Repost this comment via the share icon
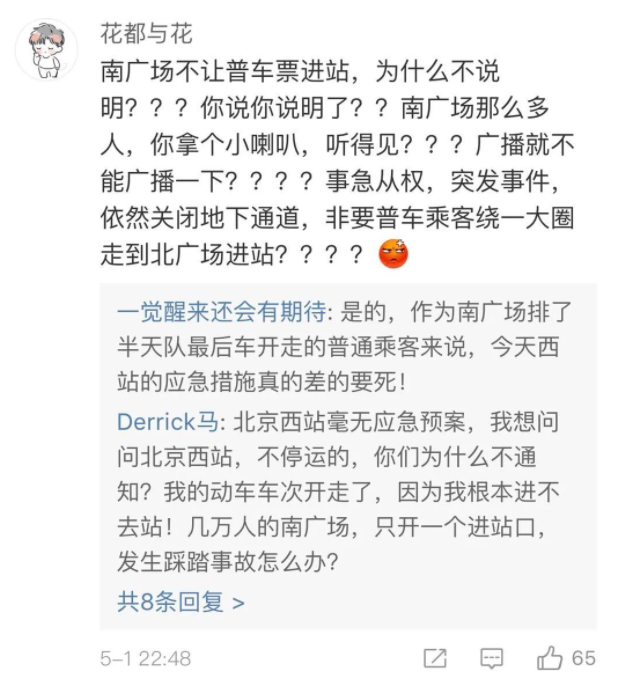619x678 pixels. [434, 657]
